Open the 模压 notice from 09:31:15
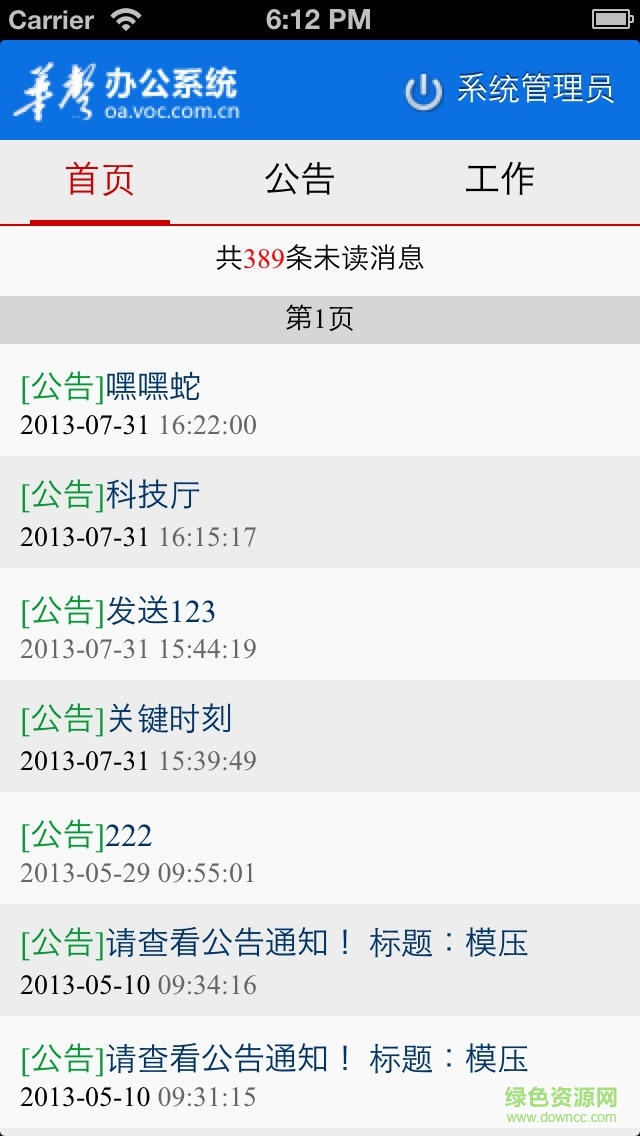Viewport: 640px width, 1136px height. click(x=320, y=1073)
